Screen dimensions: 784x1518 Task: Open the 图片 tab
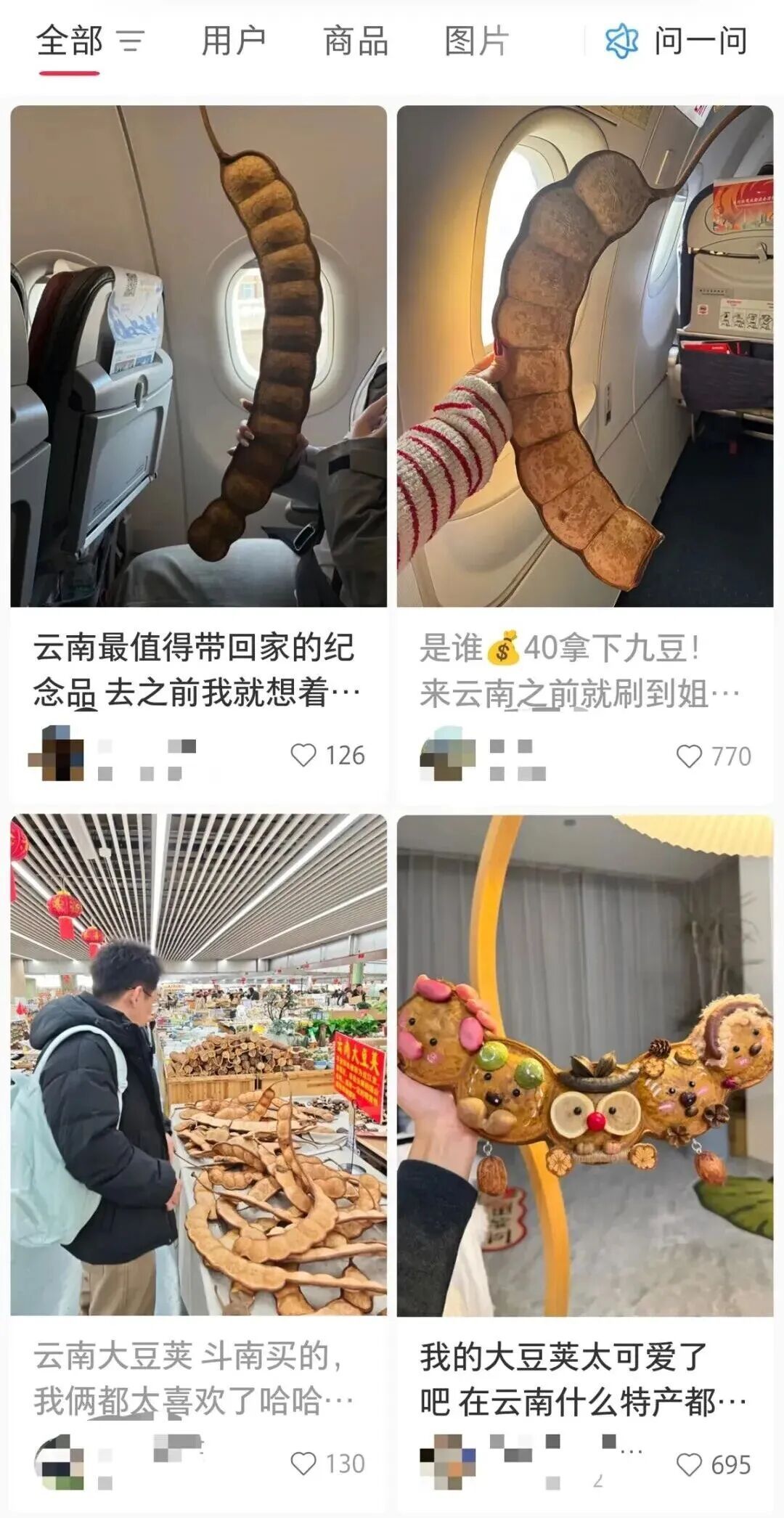tap(476, 41)
